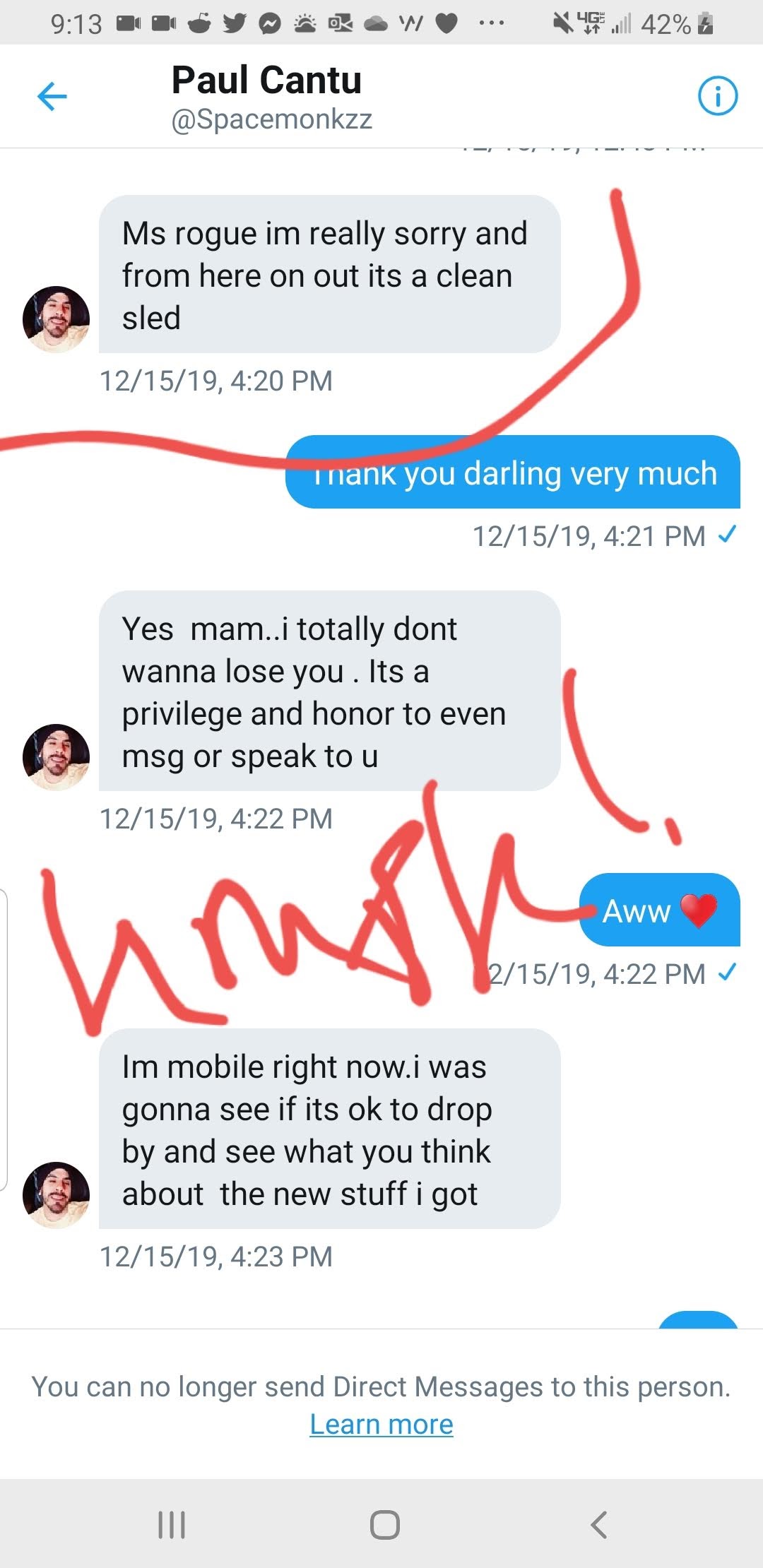Tap Paul's avatar beside the 4:23 PM message
The image size is (763, 1568).
(57, 1195)
